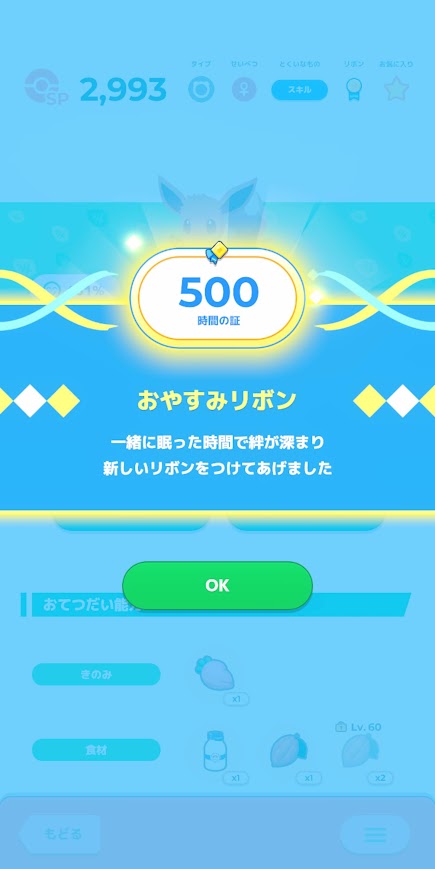Confirm the sleep ribbon dialog with OK
The height and width of the screenshot is (869, 435).
click(x=217, y=586)
